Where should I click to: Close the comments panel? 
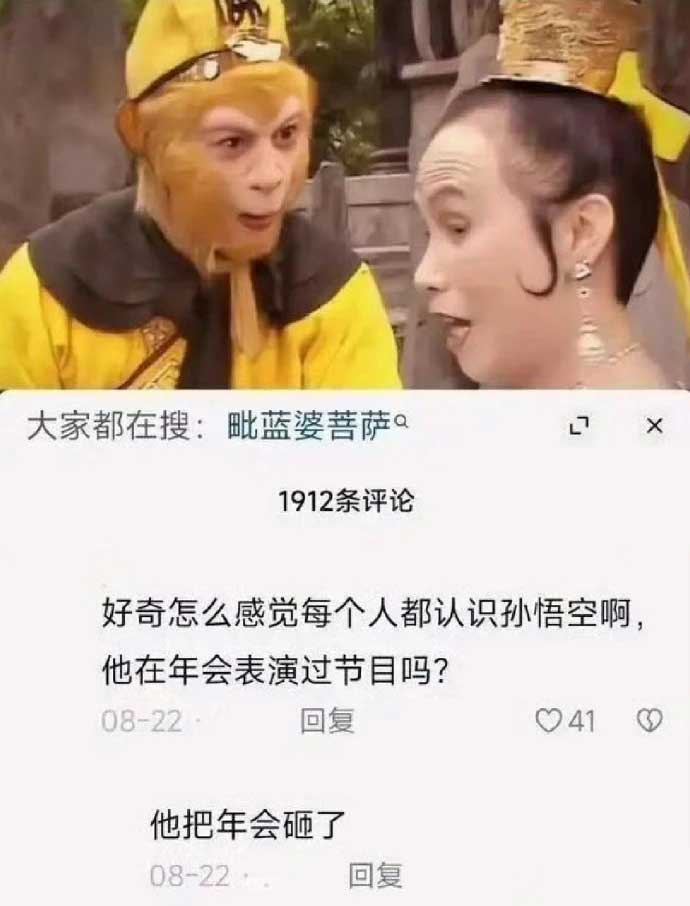coord(654,426)
